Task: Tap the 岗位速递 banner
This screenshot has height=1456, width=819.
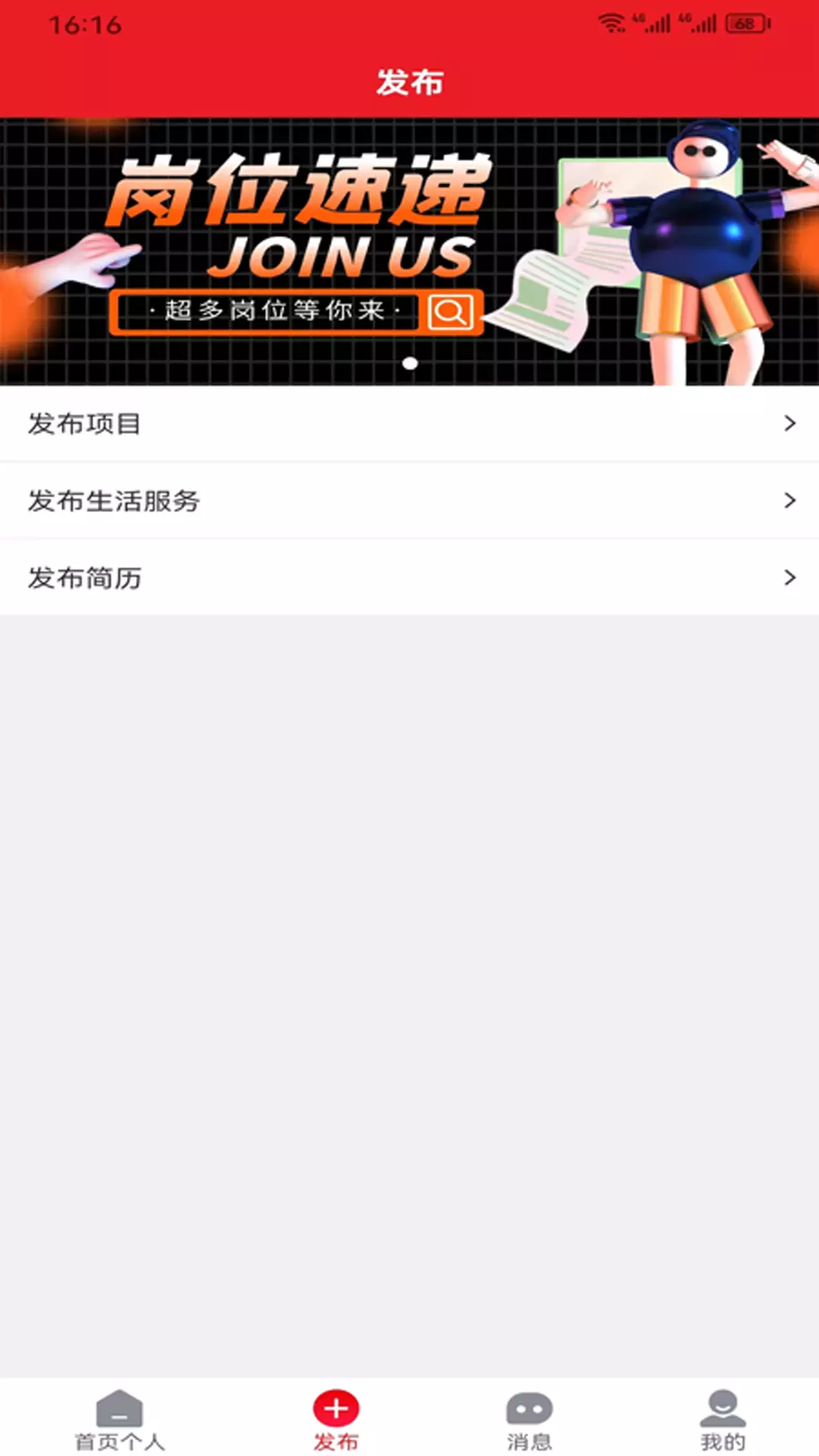Action: pos(409,252)
